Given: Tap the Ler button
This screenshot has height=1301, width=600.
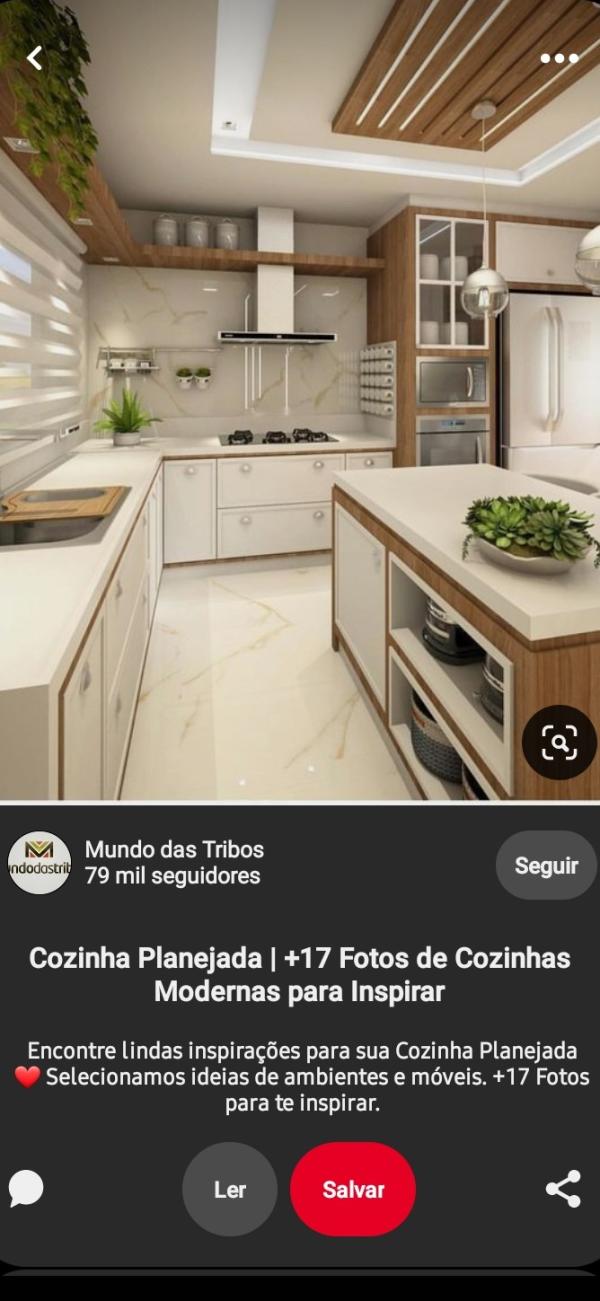Looking at the screenshot, I should tap(230, 1189).
